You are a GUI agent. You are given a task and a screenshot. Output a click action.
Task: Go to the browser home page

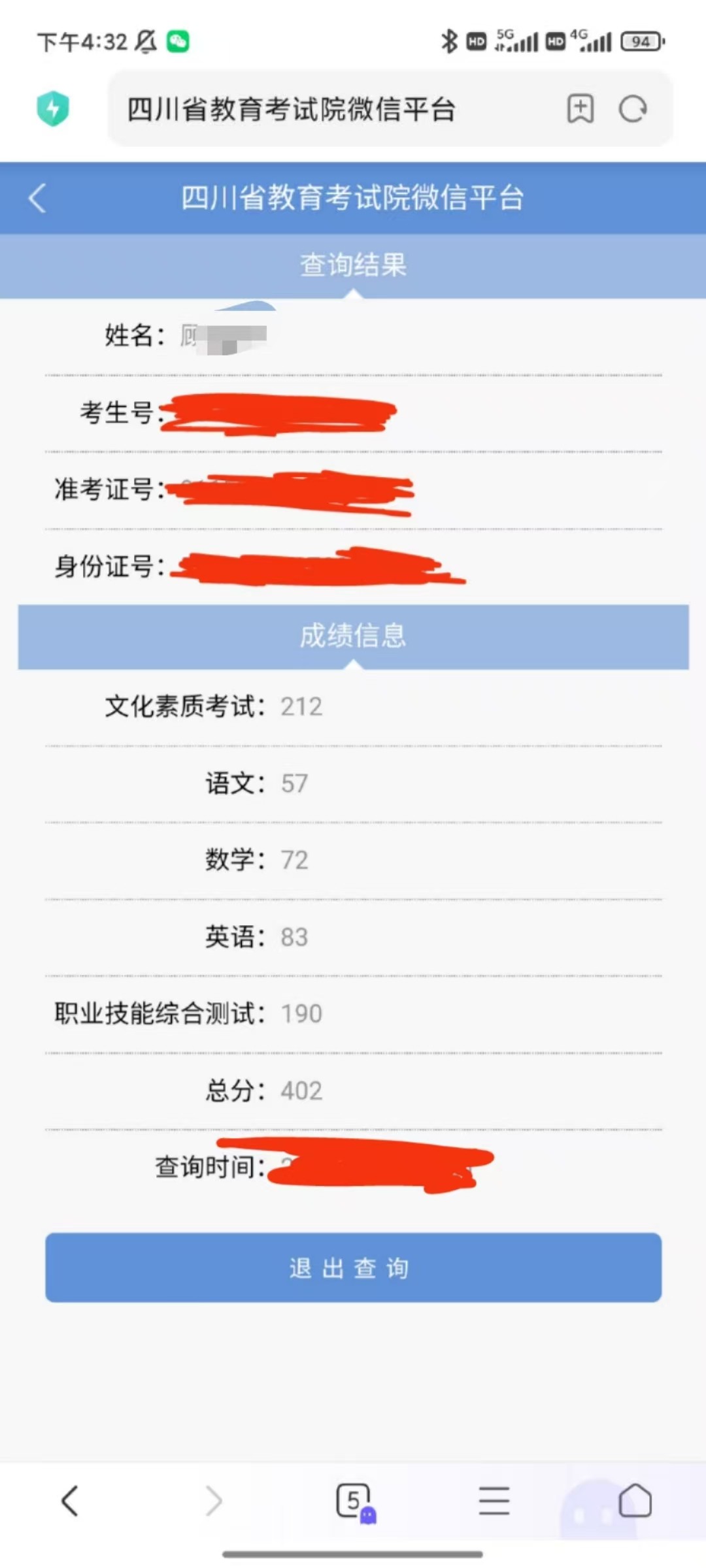[x=635, y=1501]
